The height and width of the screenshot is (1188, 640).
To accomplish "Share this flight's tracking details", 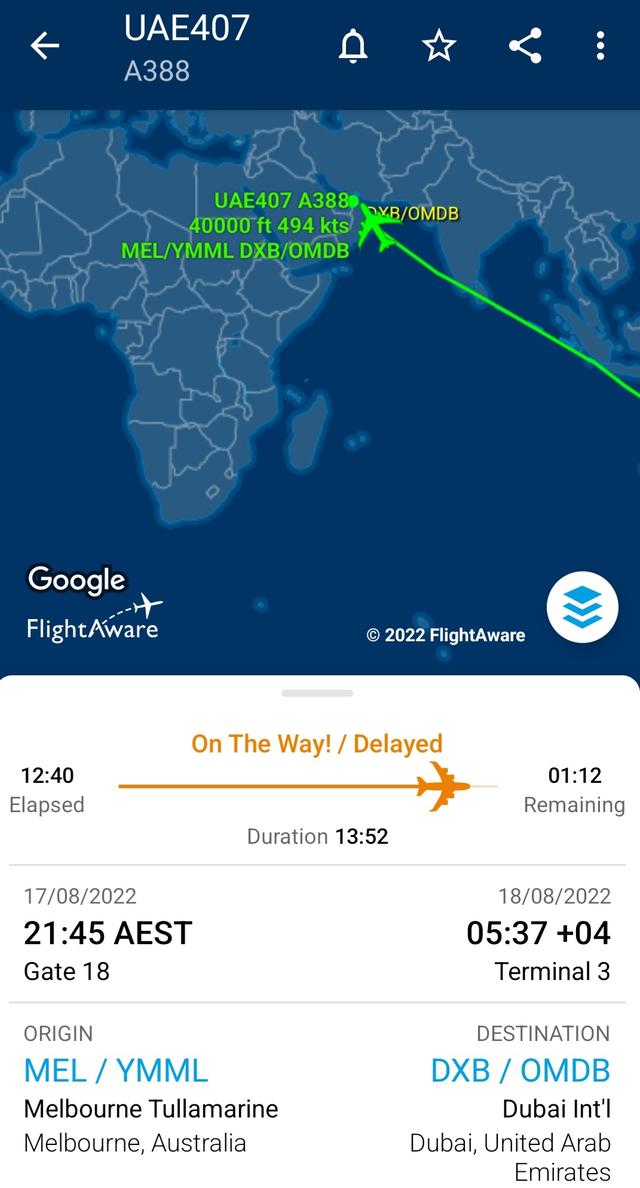I will (525, 46).
